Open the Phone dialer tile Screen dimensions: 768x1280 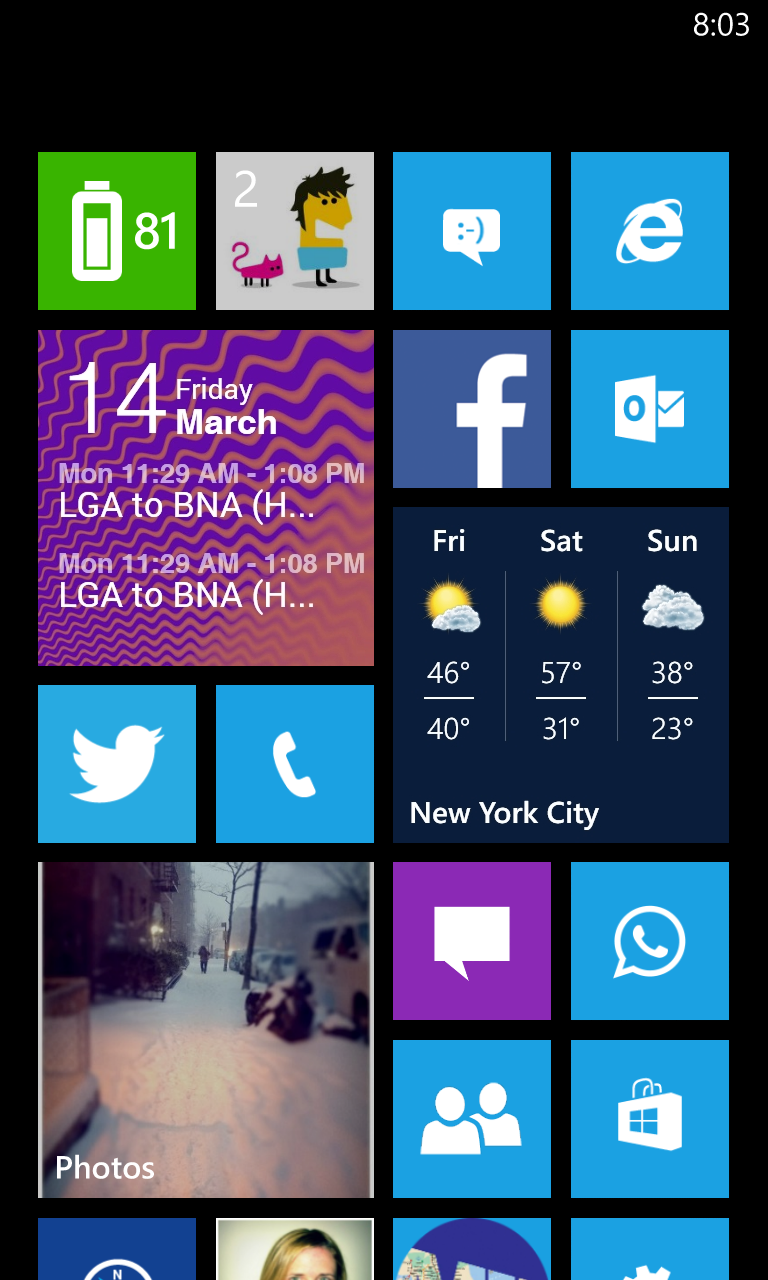(295, 764)
